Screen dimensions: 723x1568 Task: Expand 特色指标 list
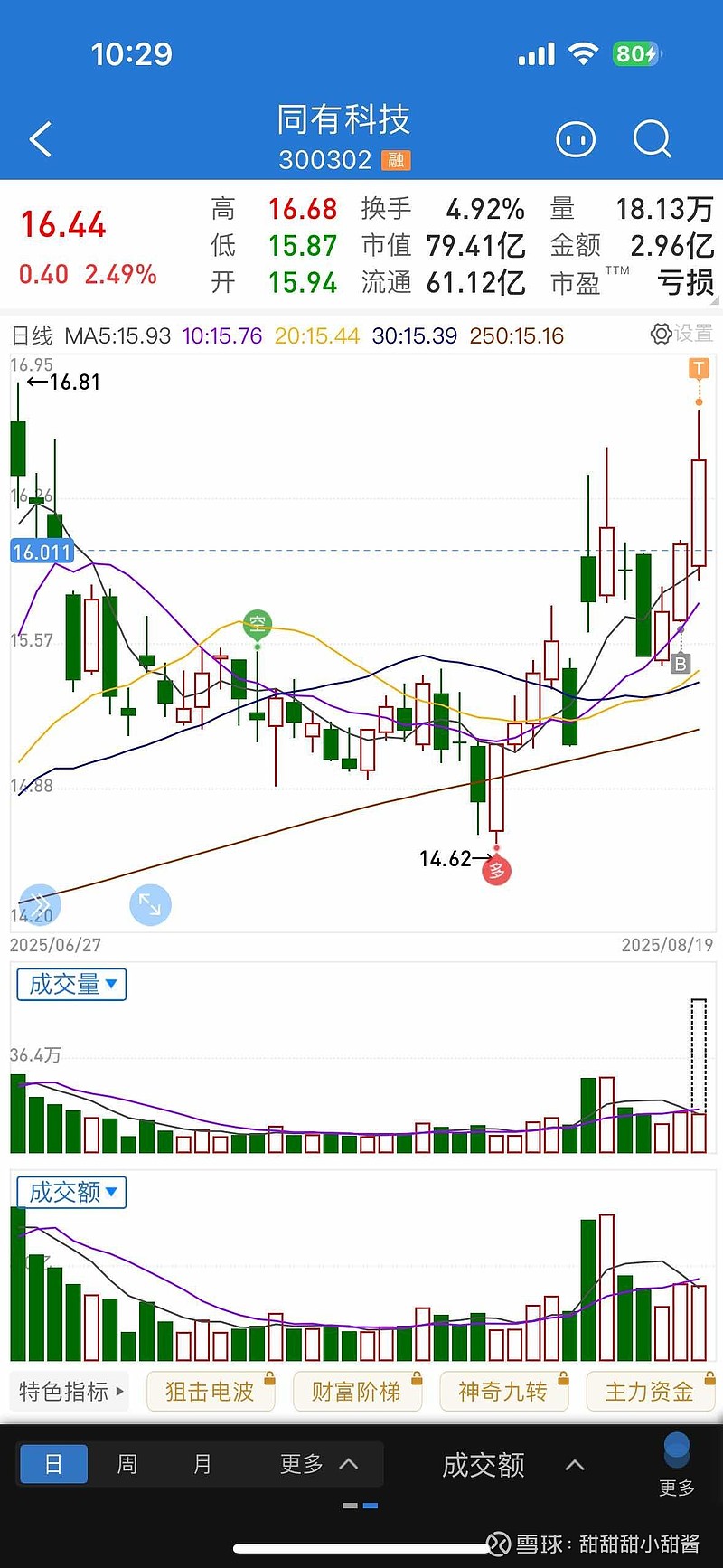click(71, 1392)
